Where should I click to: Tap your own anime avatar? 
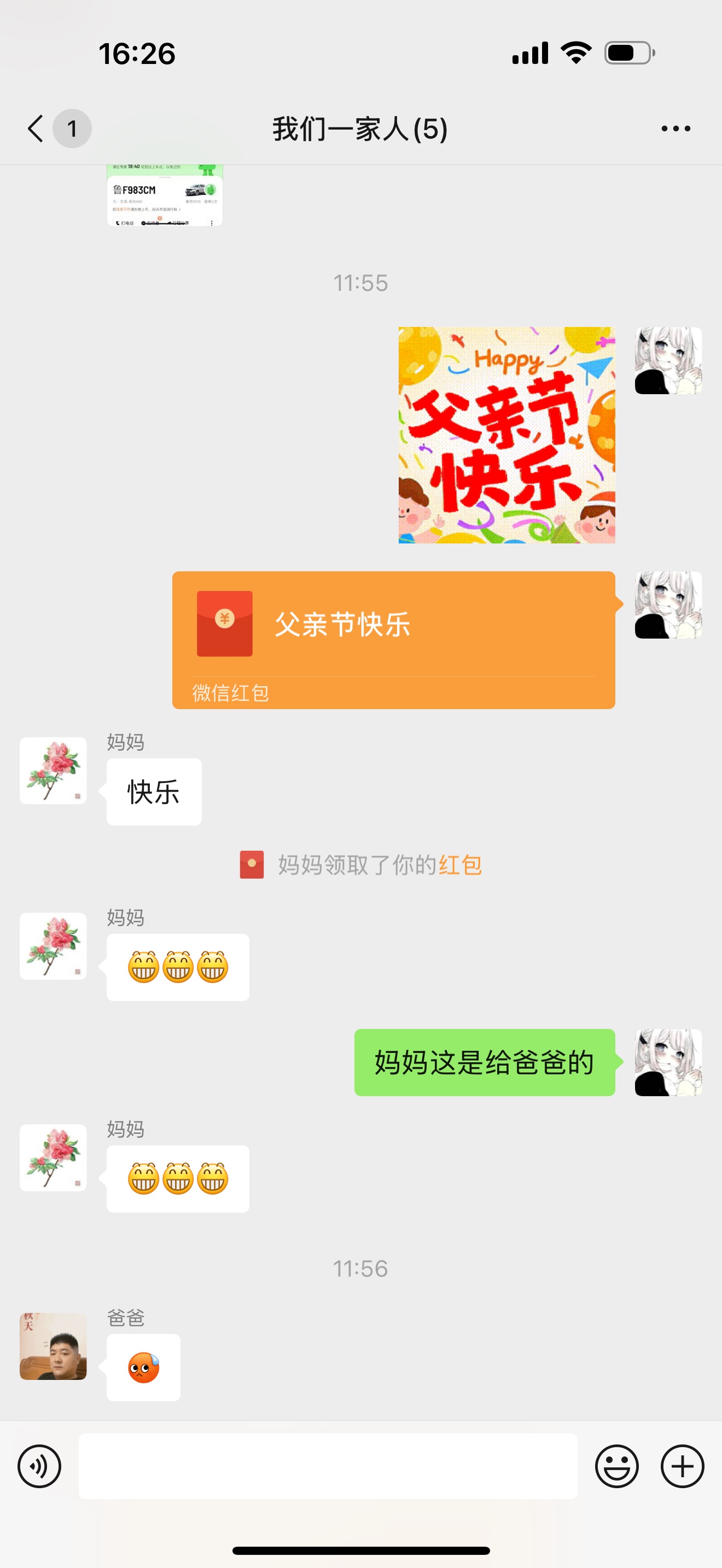pyautogui.click(x=667, y=361)
